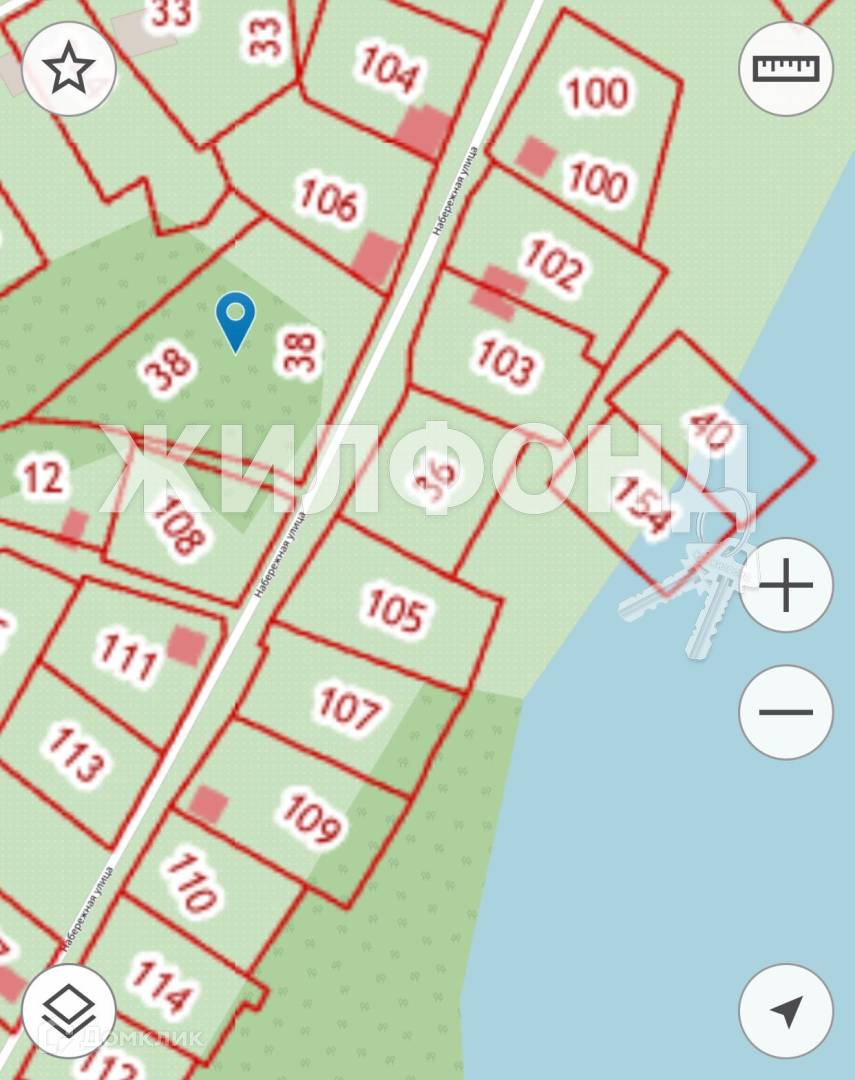
Task: Add this place to favorites with the star
Action: pos(69,68)
